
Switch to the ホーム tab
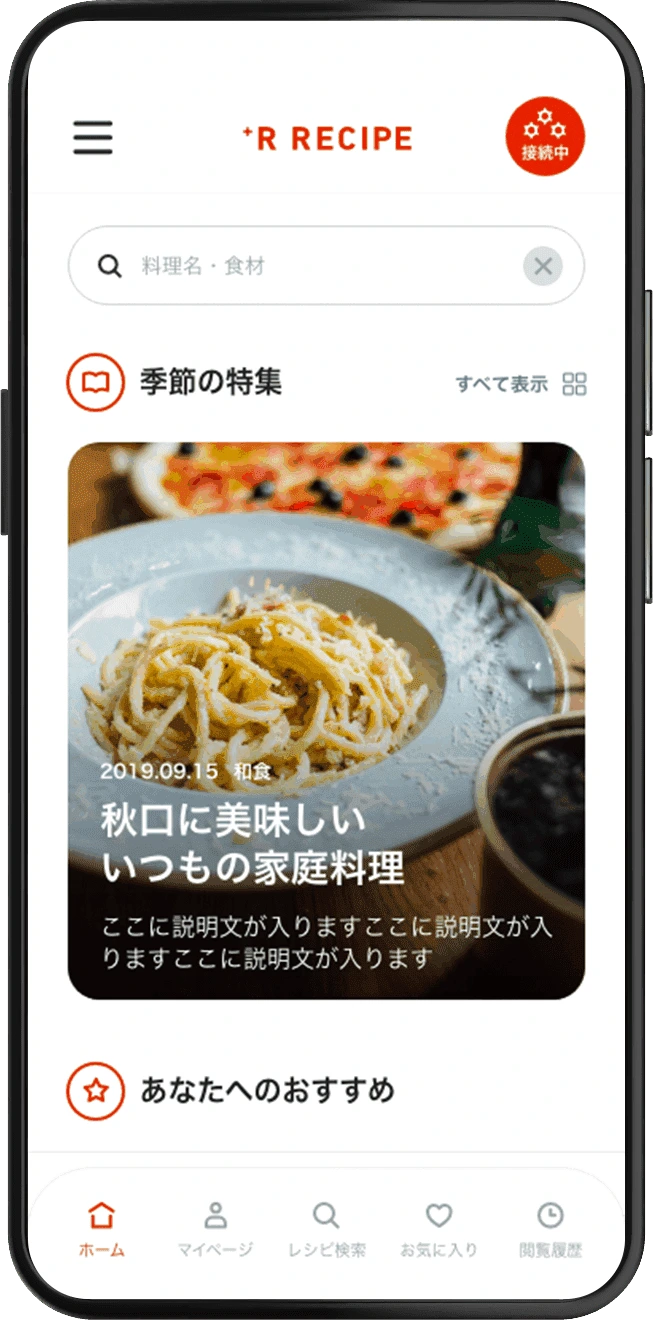(x=101, y=1230)
